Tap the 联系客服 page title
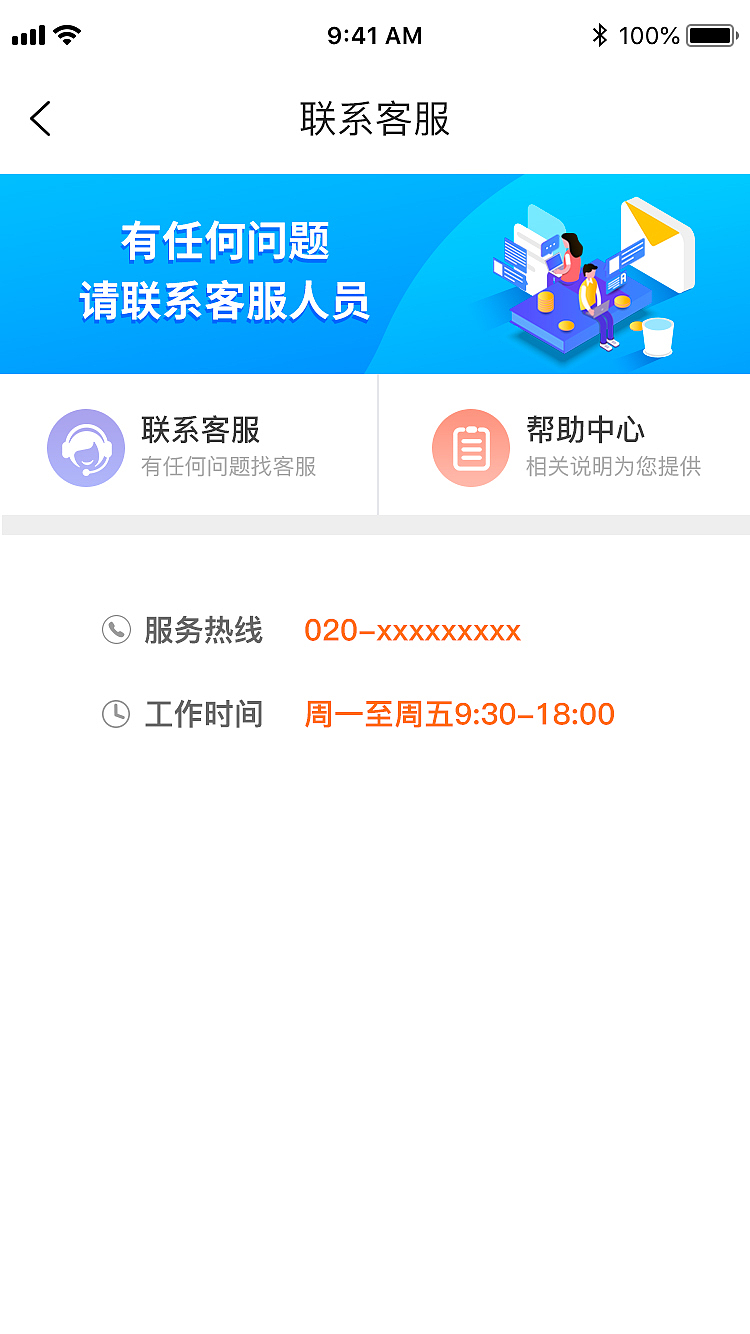Viewport: 750px width, 1334px height. [x=375, y=118]
